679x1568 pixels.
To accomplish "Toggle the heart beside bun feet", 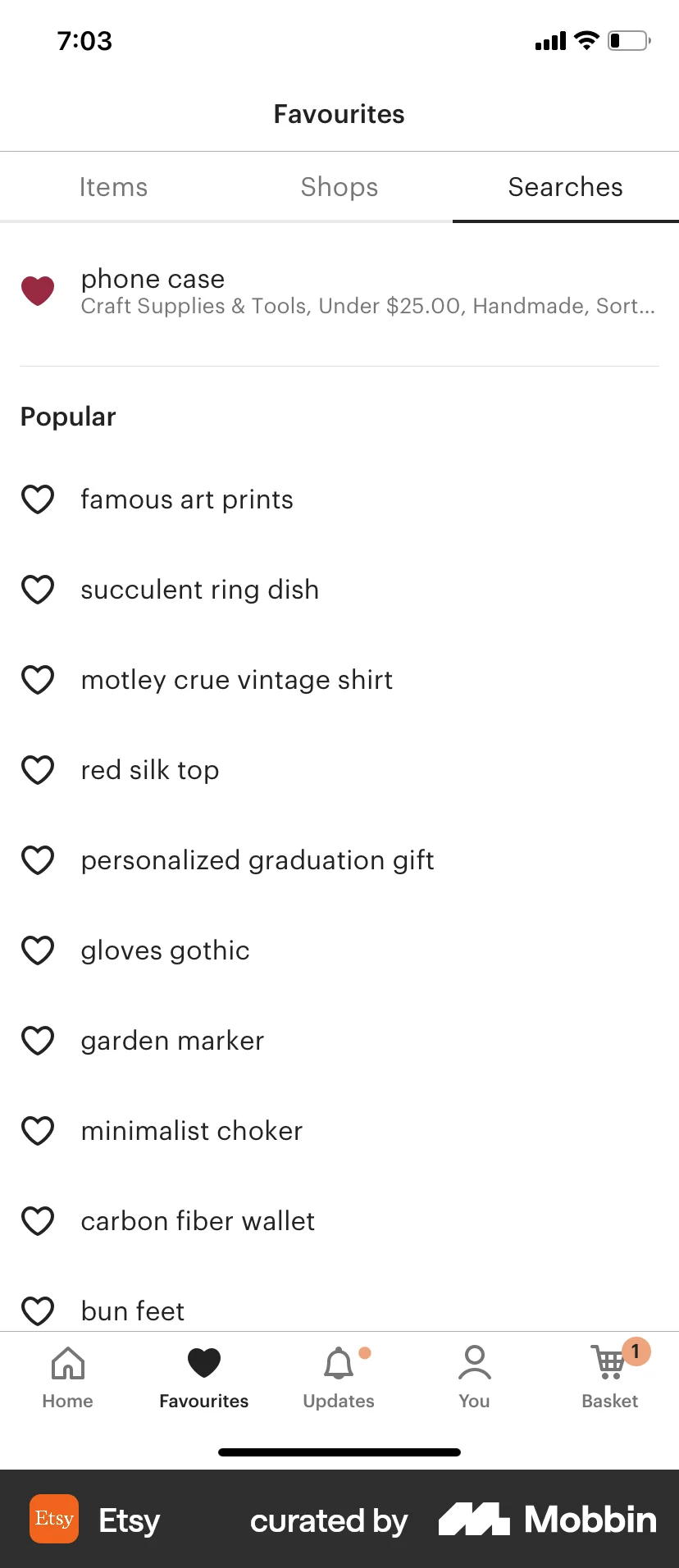I will pyautogui.click(x=38, y=1310).
